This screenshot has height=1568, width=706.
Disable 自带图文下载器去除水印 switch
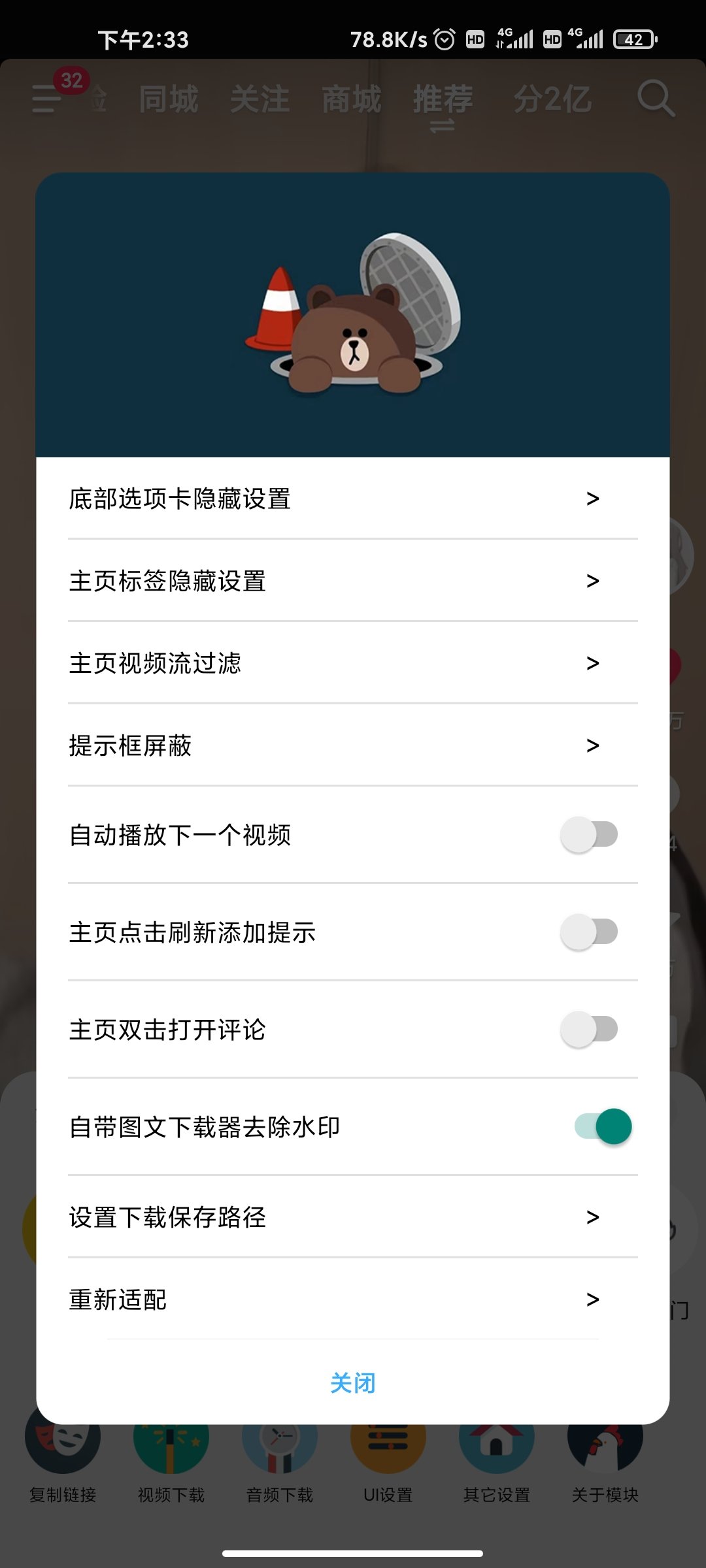(603, 1126)
